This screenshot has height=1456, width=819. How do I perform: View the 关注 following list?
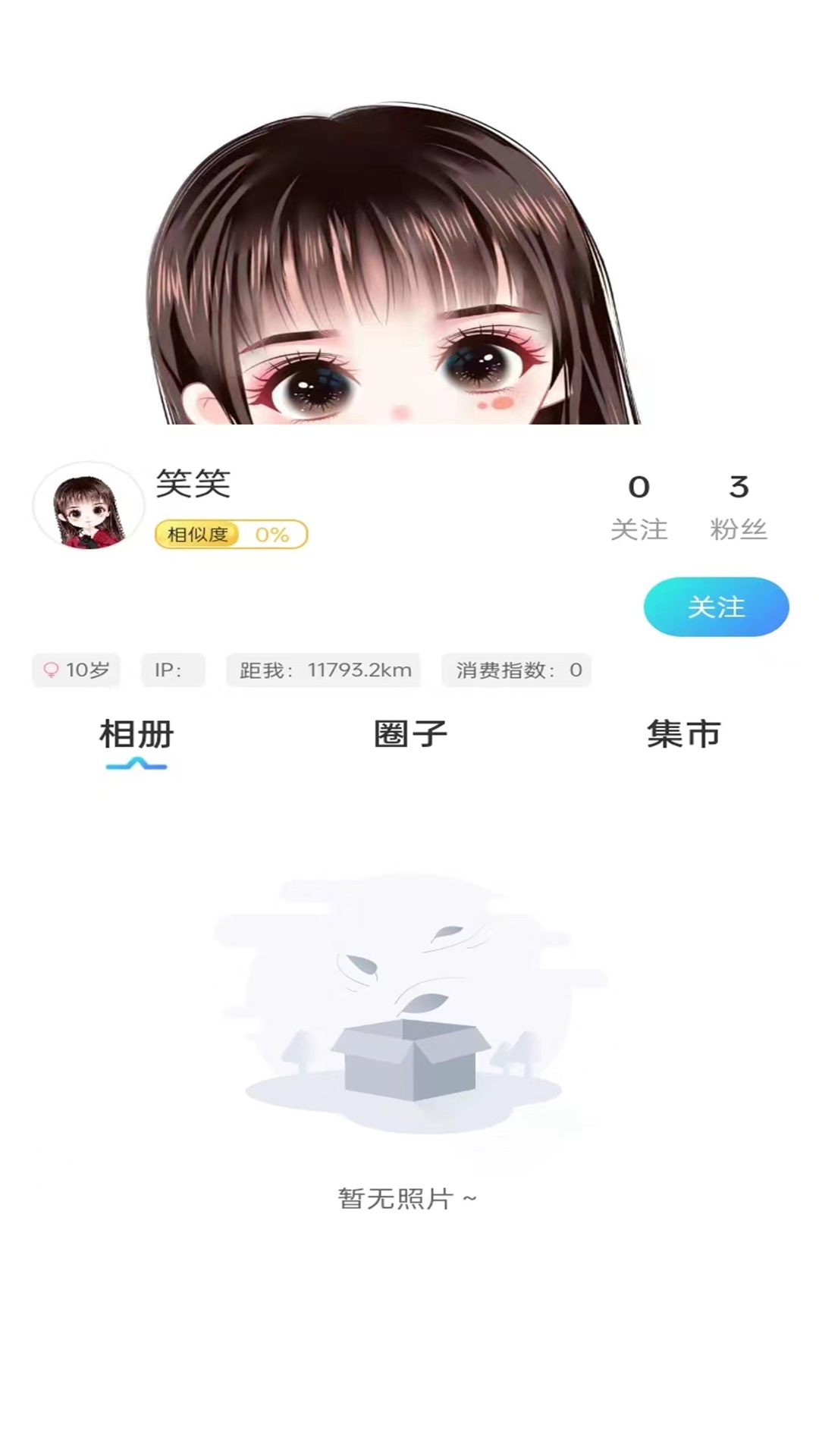(x=639, y=507)
